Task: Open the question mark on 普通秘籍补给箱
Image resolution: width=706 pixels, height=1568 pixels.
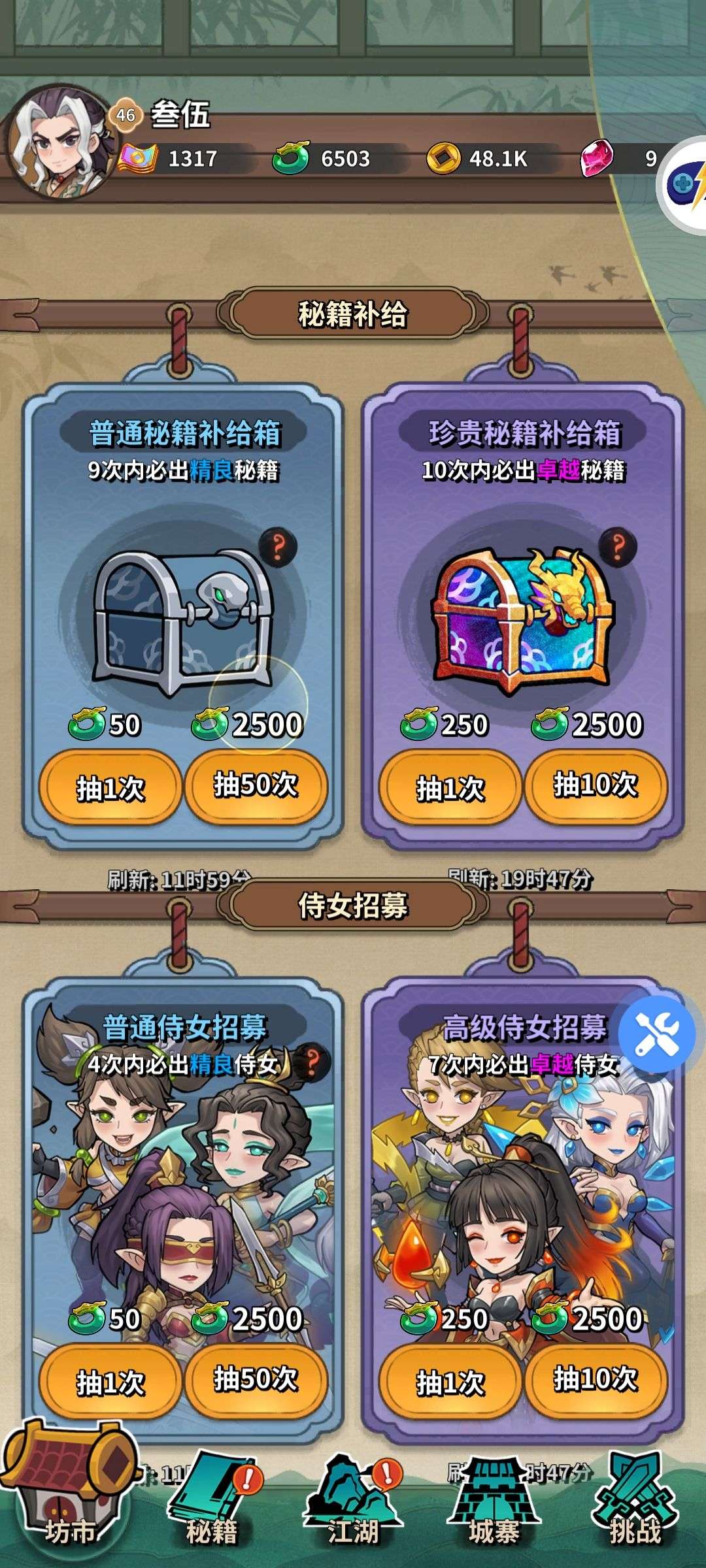Action: coord(278,547)
